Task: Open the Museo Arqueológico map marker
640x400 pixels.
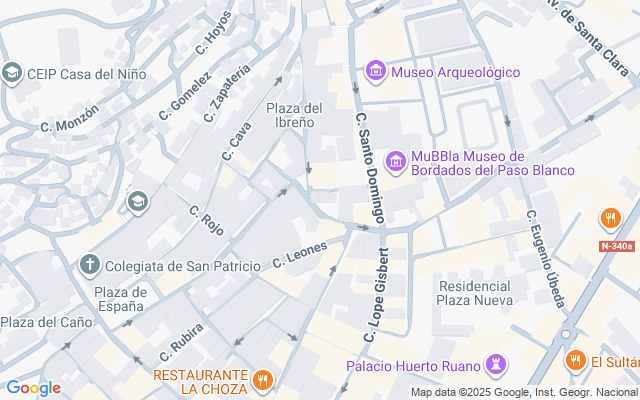Action: 376,72
